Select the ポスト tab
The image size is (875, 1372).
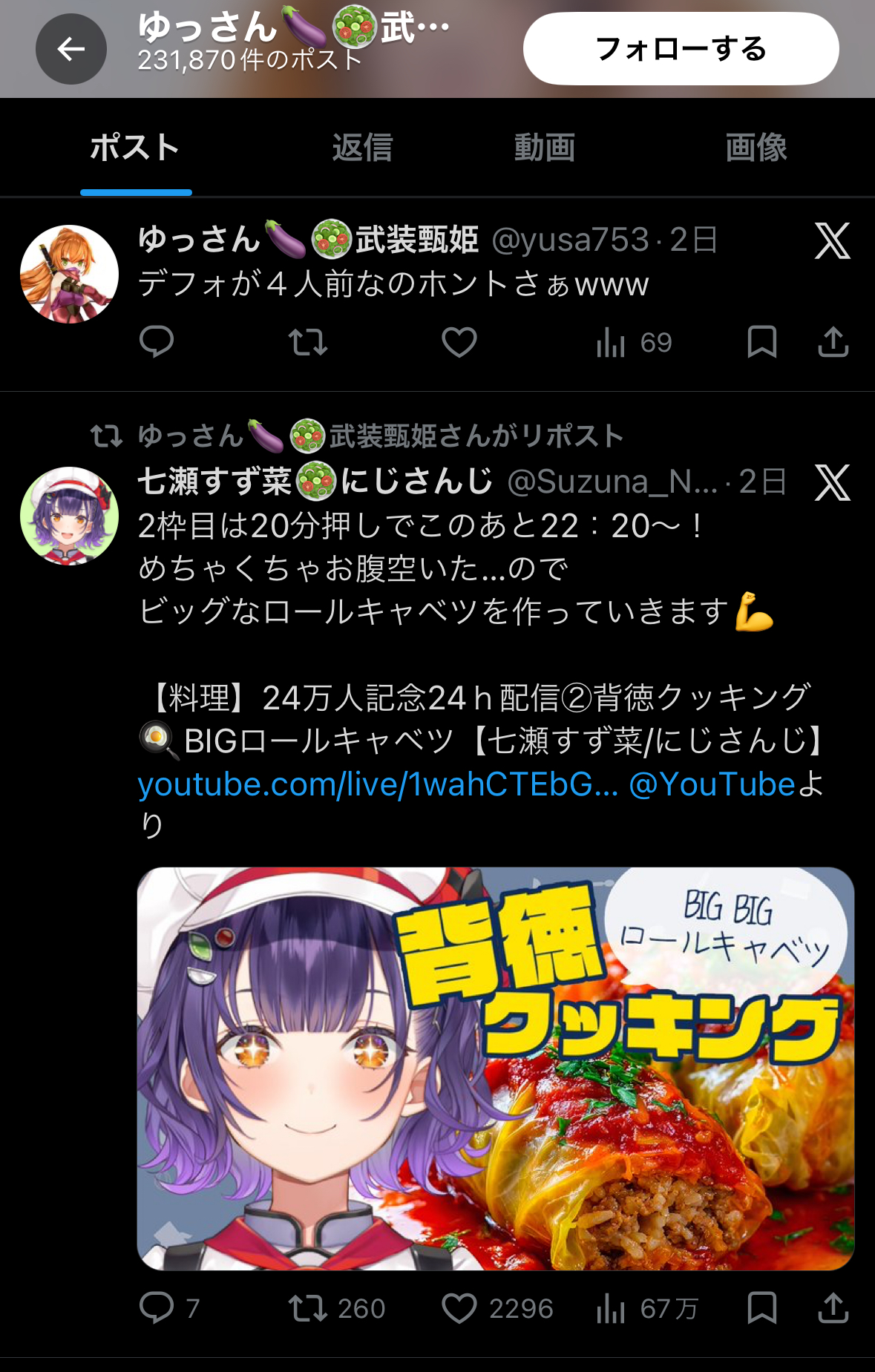pyautogui.click(x=135, y=147)
